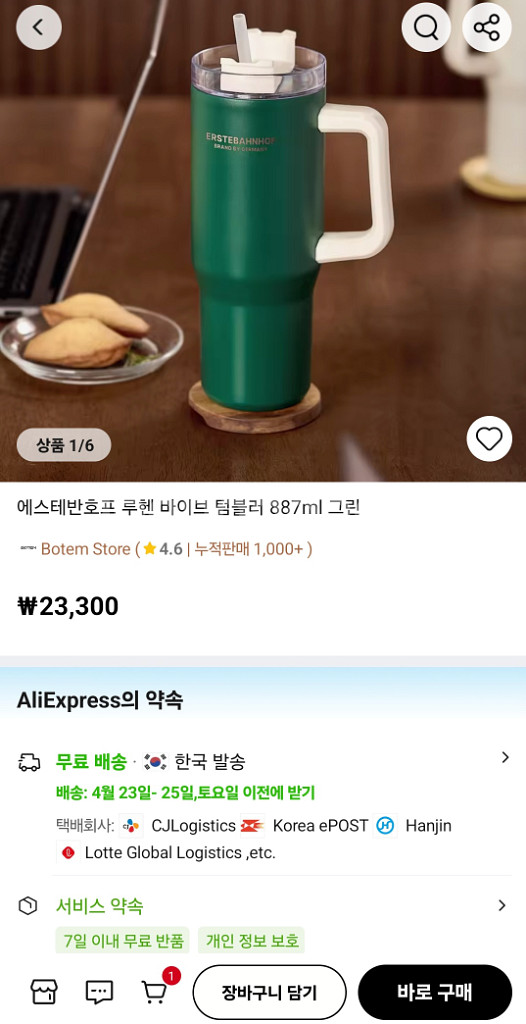The image size is (526, 1024).
Task: Add the tumbler to the wishlist heart
Action: tap(489, 439)
